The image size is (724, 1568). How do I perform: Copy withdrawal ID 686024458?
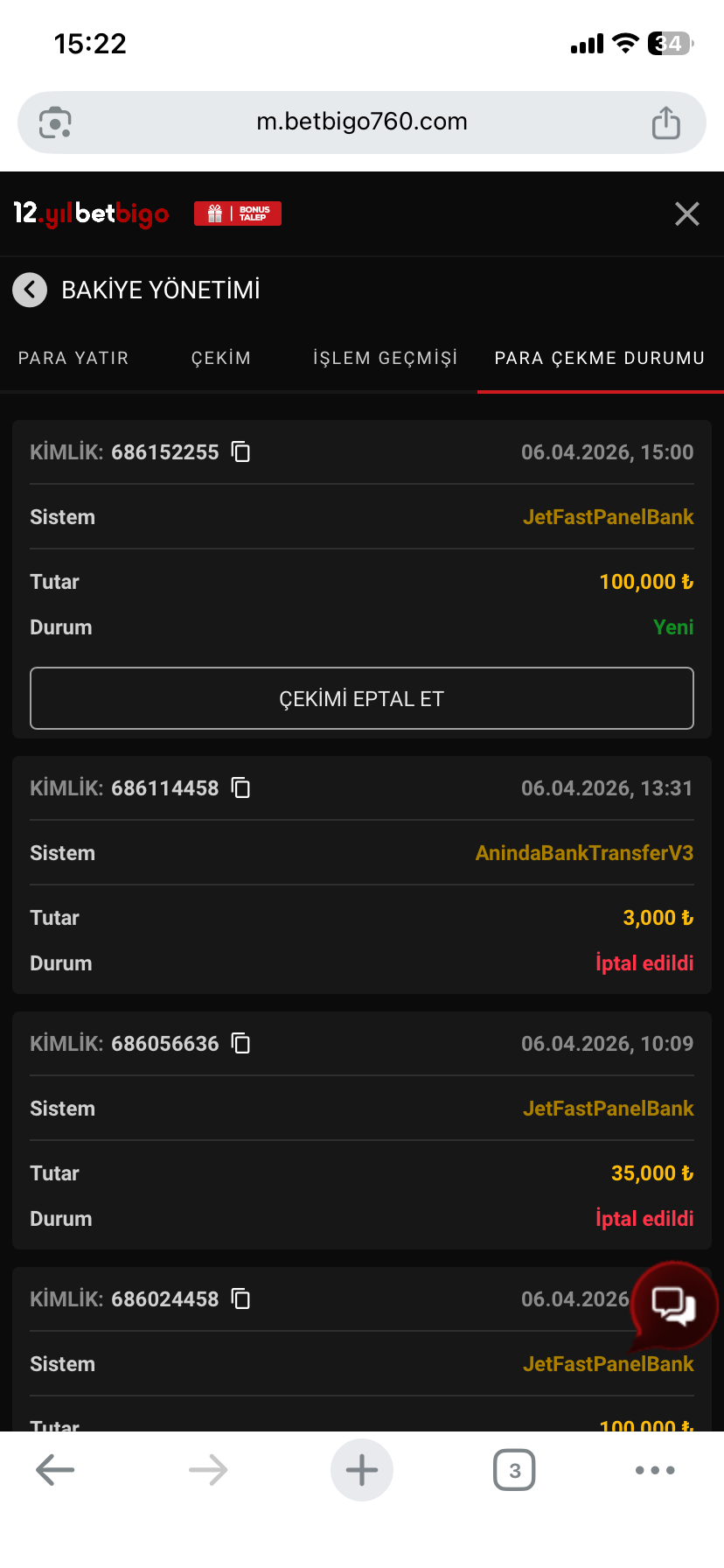(240, 1299)
